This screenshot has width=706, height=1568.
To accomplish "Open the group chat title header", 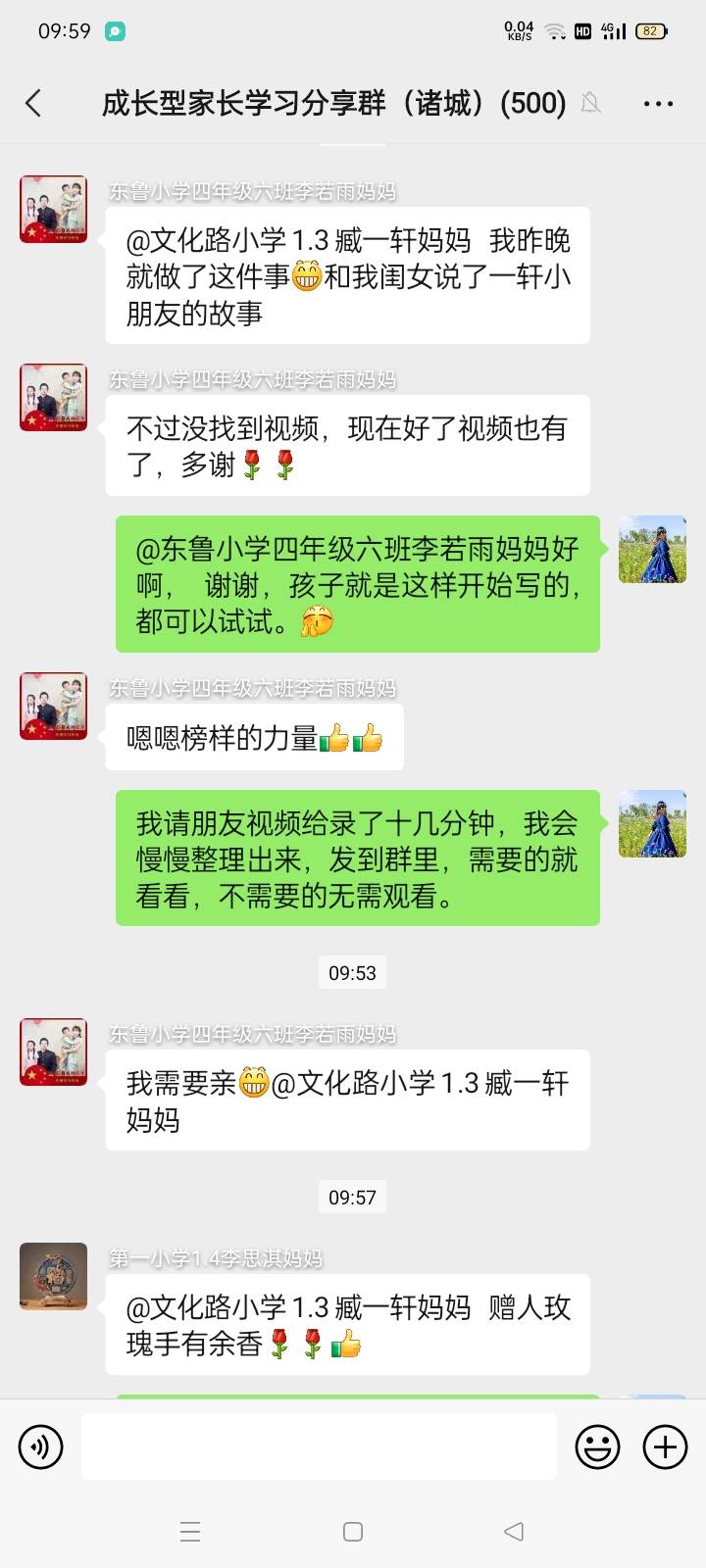I will coord(332,102).
